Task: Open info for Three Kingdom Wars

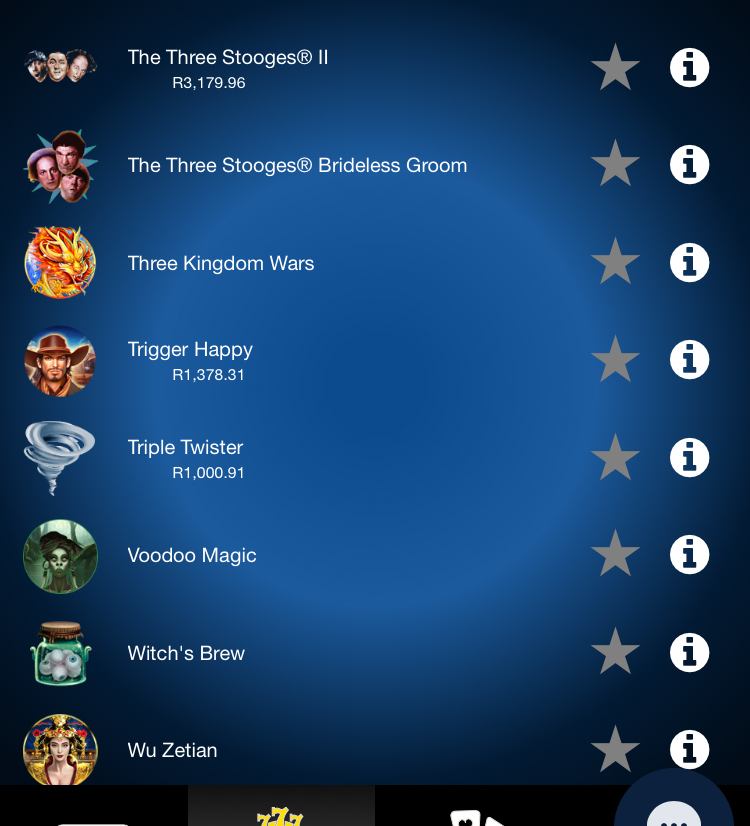Action: (x=689, y=263)
